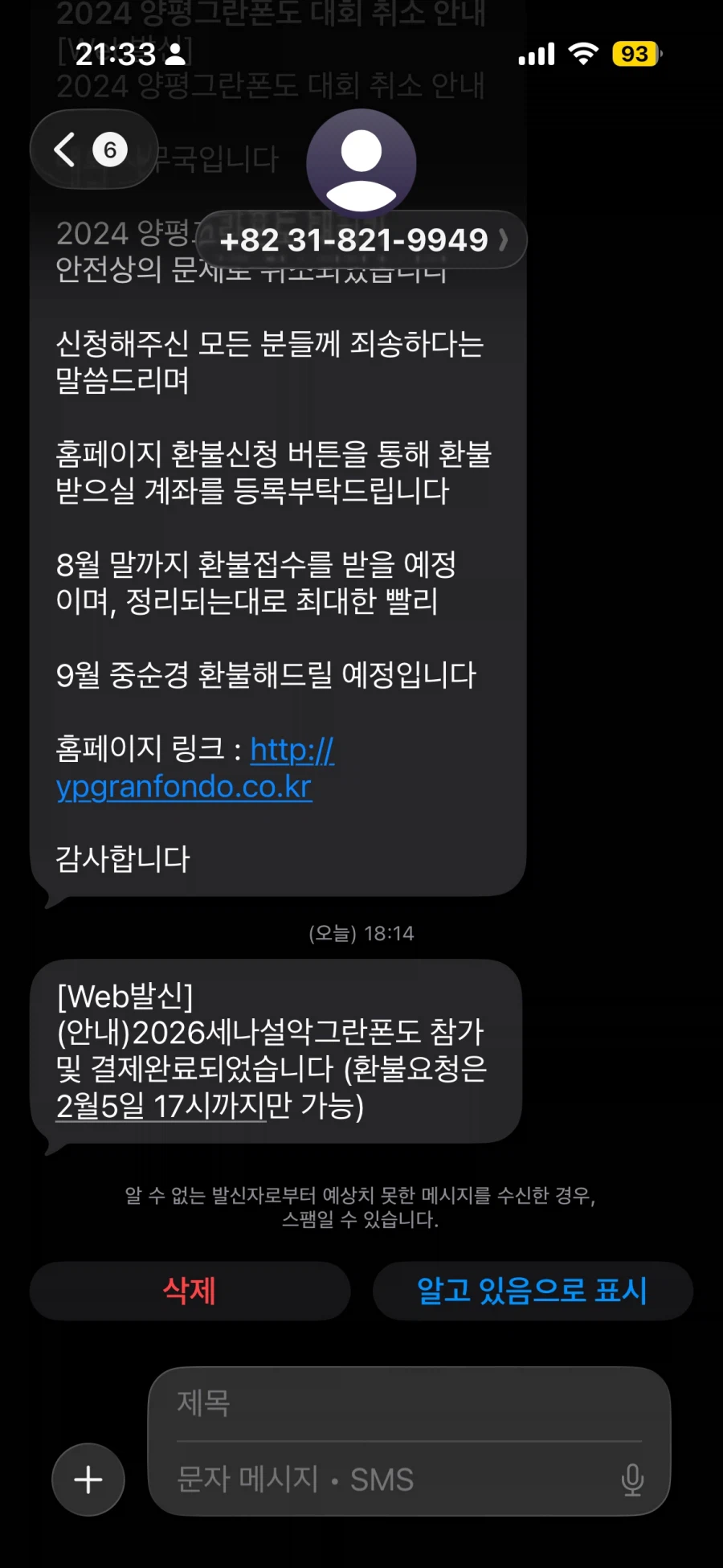Image resolution: width=723 pixels, height=1568 pixels.
Task: Tap the badge showing 6 unread conversations
Action: coord(110,149)
